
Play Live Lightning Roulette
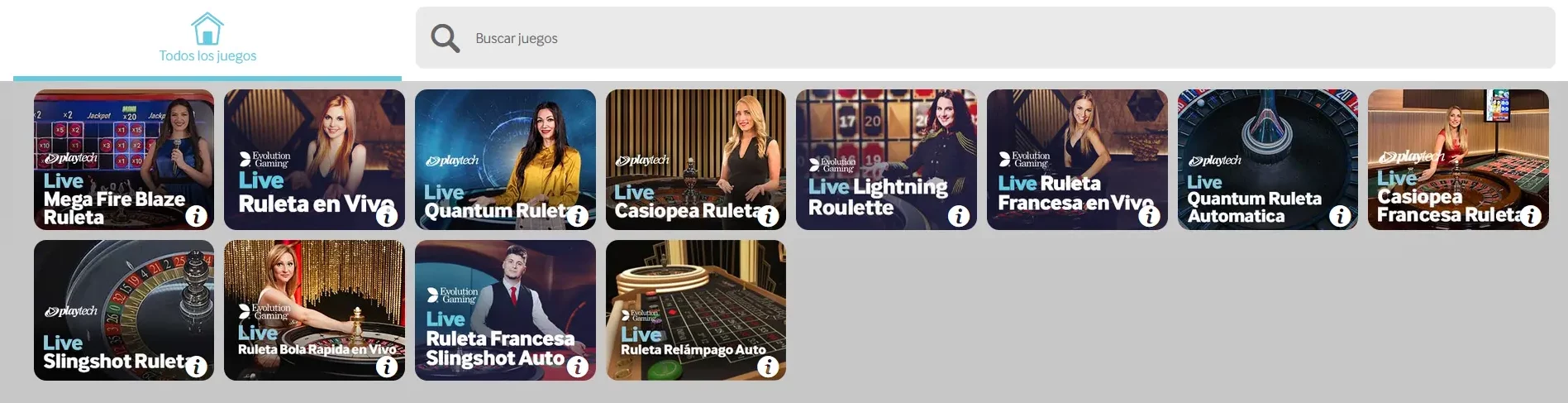pos(885,149)
